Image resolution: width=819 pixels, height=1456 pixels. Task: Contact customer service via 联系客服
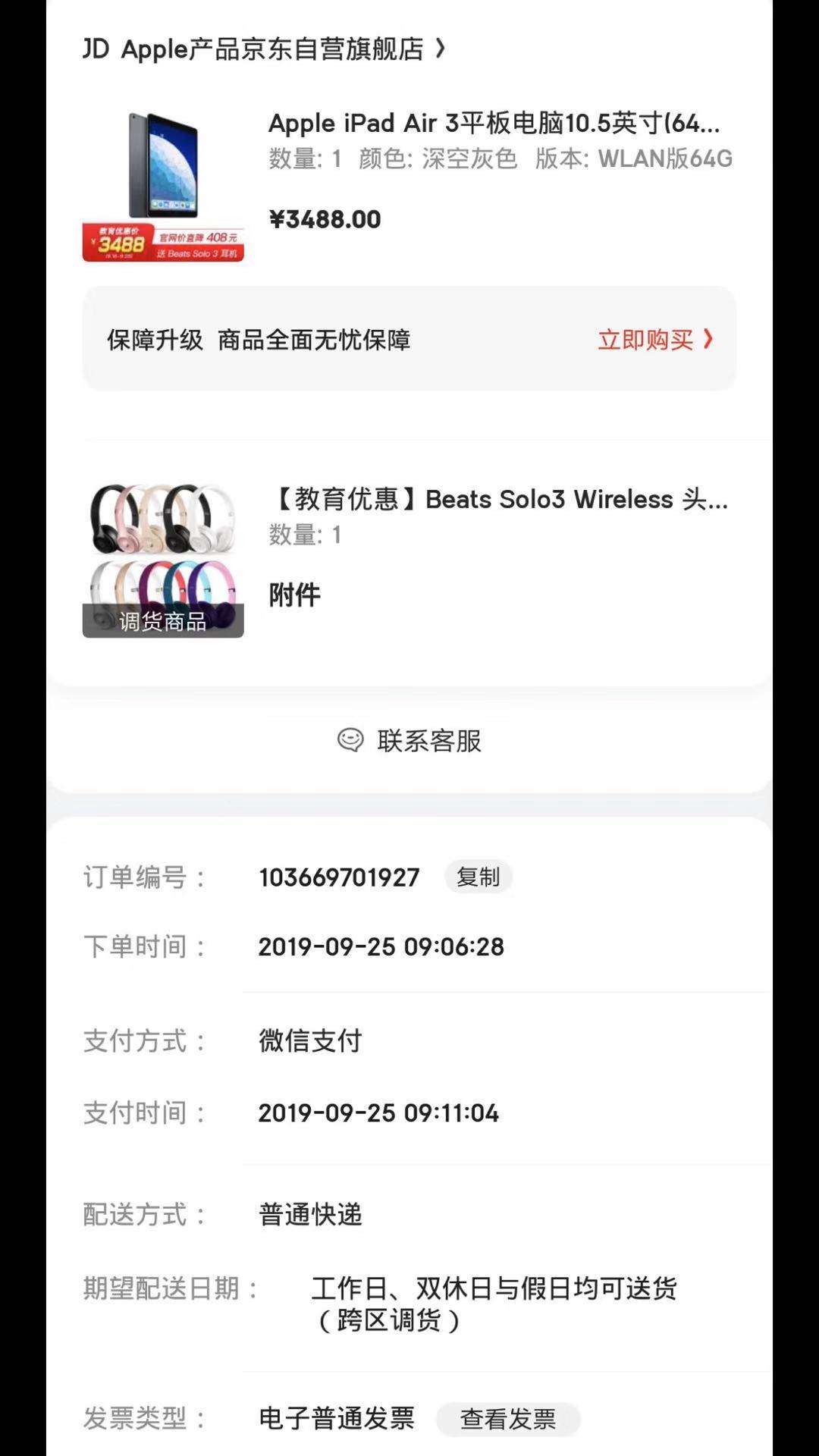point(409,740)
